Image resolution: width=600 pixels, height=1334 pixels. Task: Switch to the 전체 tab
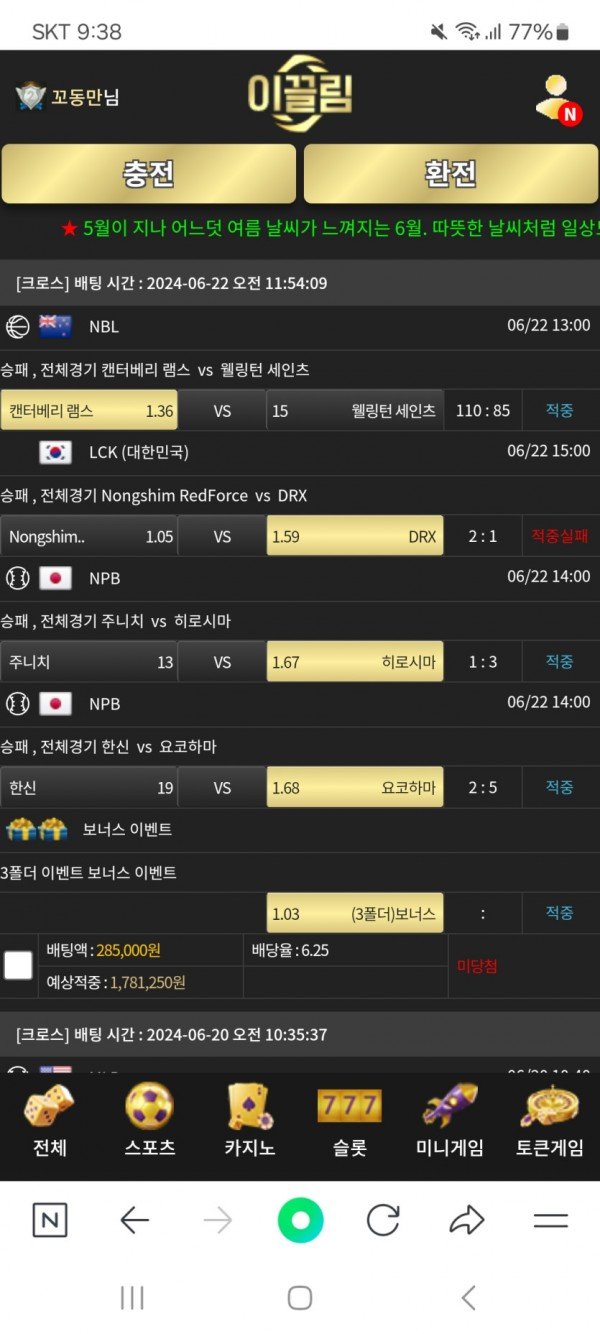coord(49,1122)
